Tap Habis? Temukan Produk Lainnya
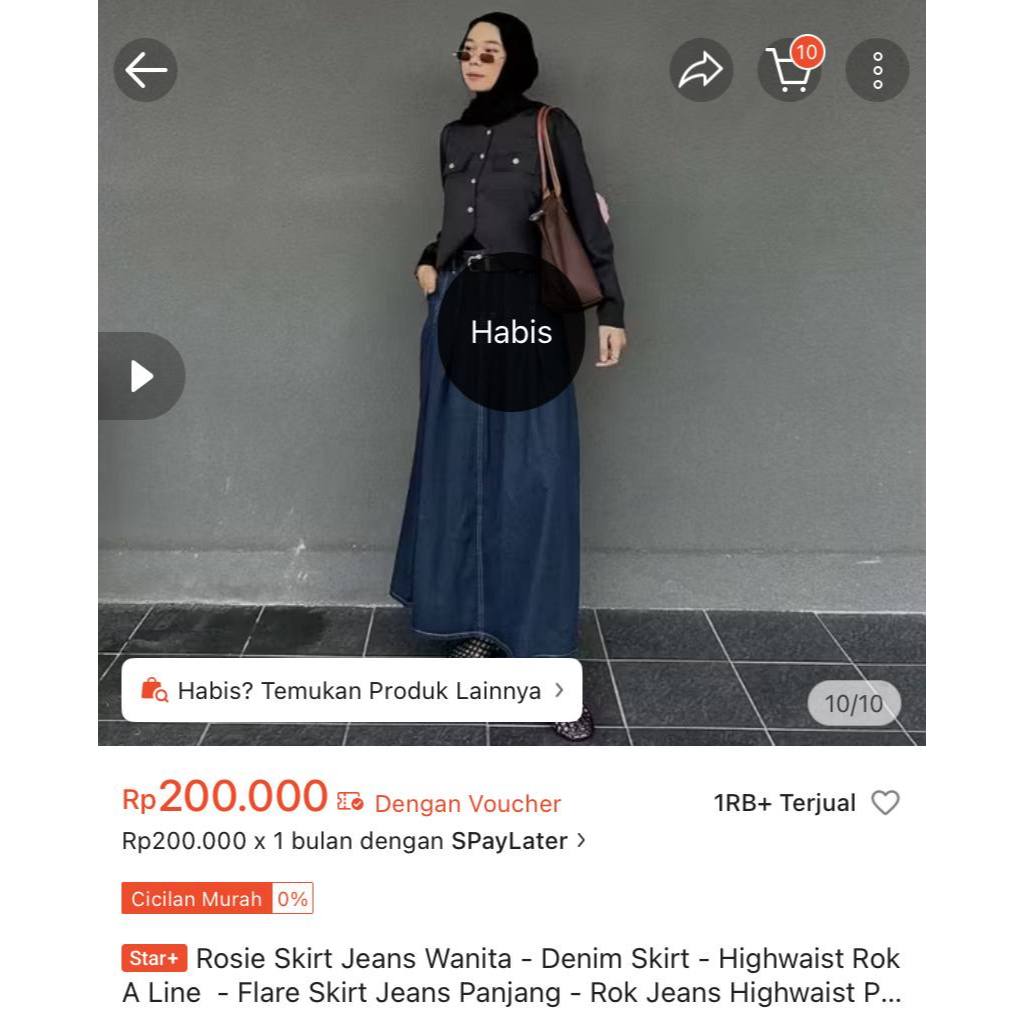The image size is (1023, 1023). [352, 690]
